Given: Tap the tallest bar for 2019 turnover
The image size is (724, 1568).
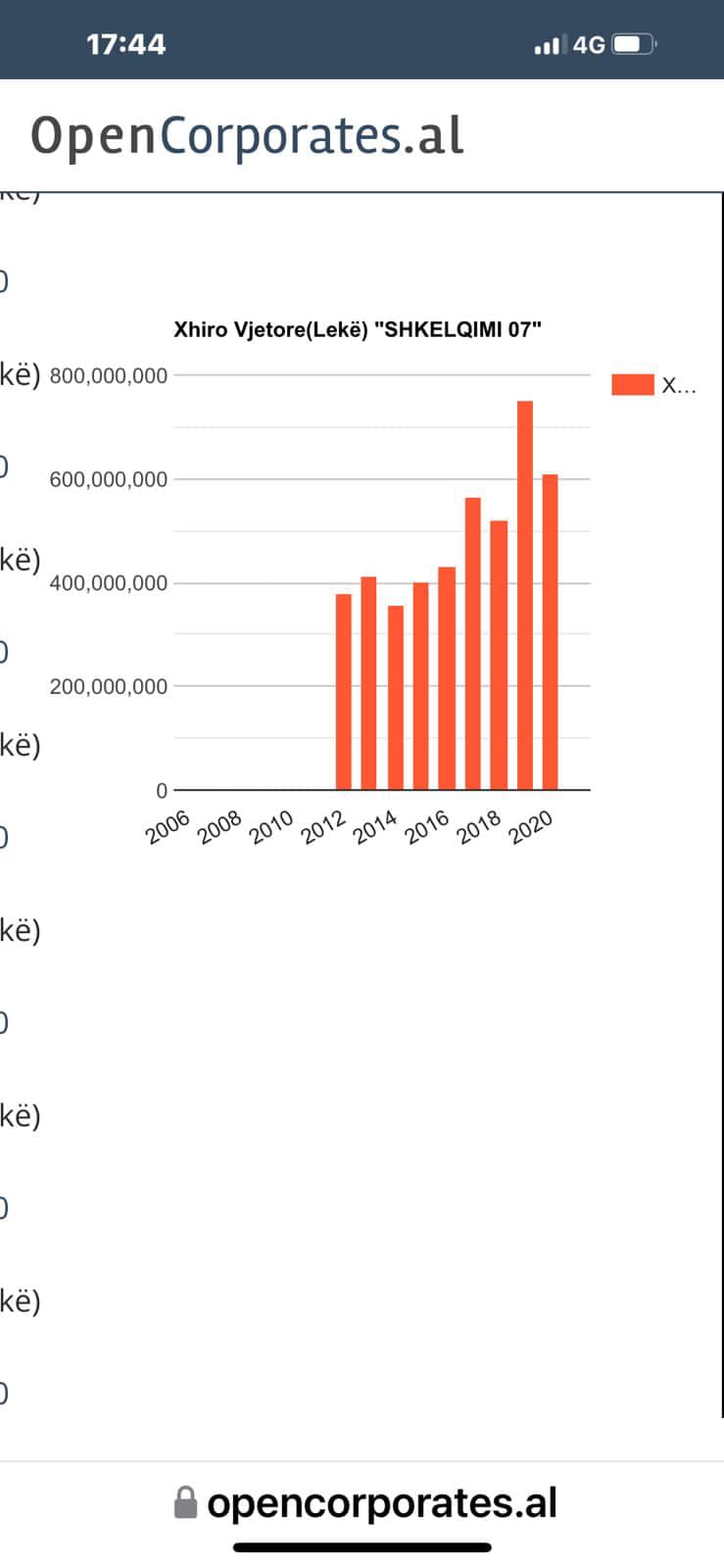Looking at the screenshot, I should pos(525,594).
